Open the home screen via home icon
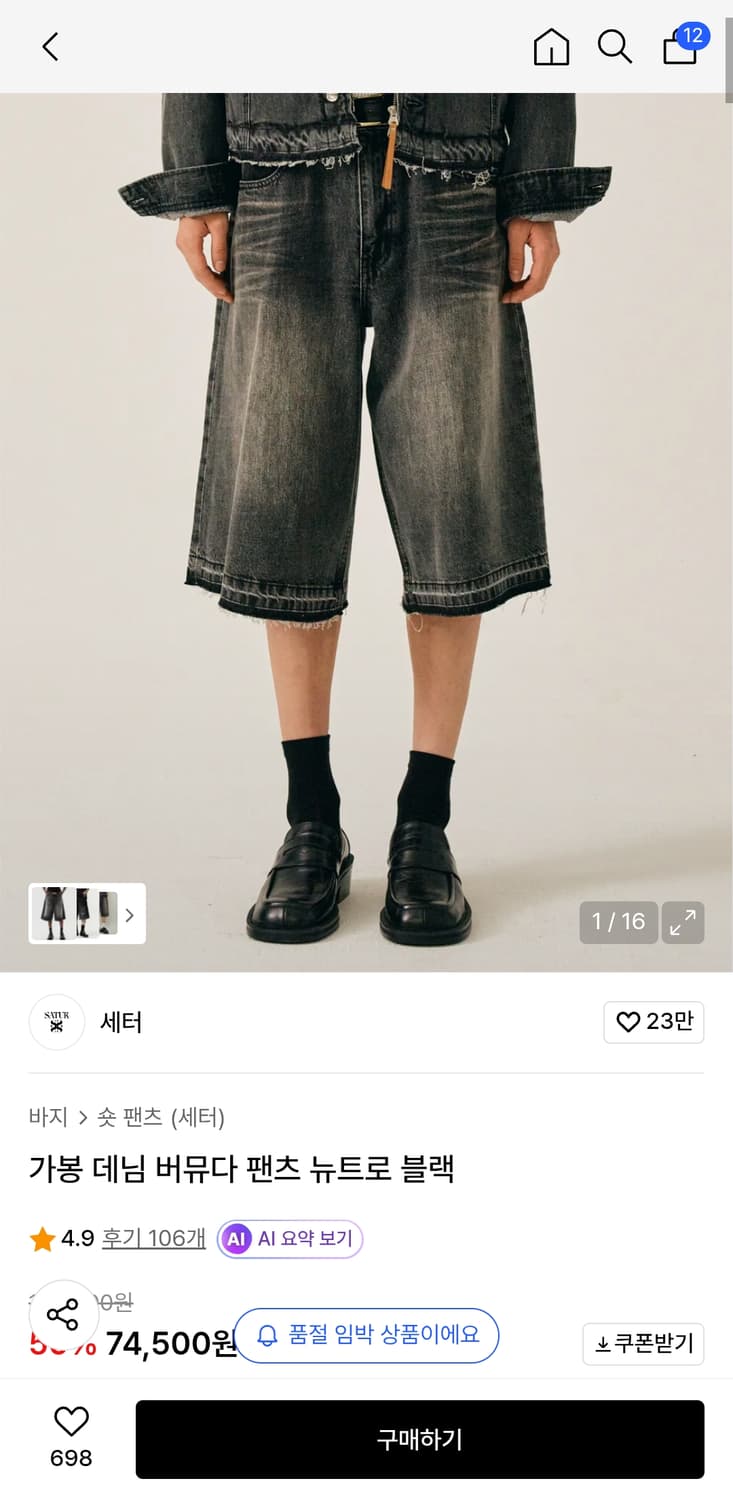This screenshot has width=733, height=1500. click(550, 46)
